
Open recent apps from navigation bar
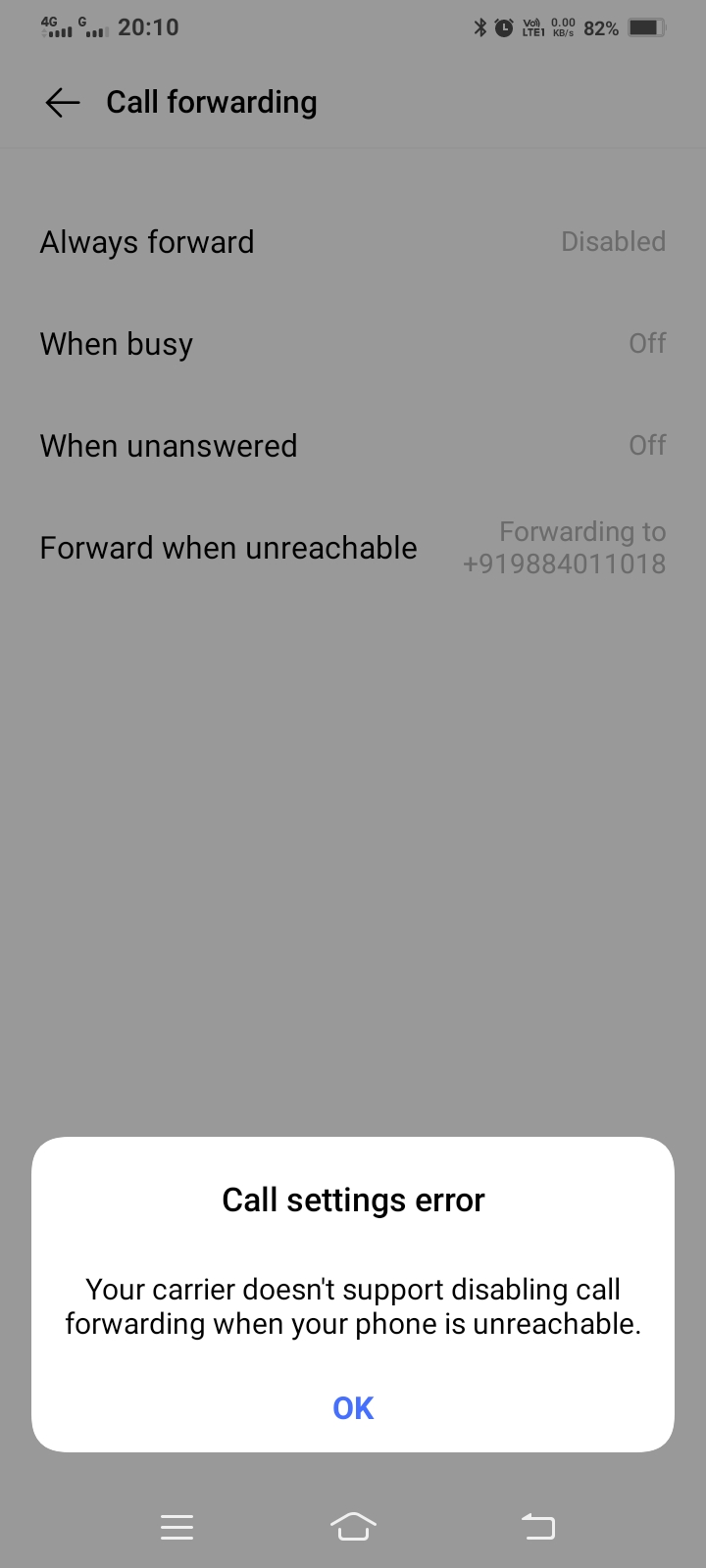click(176, 1526)
